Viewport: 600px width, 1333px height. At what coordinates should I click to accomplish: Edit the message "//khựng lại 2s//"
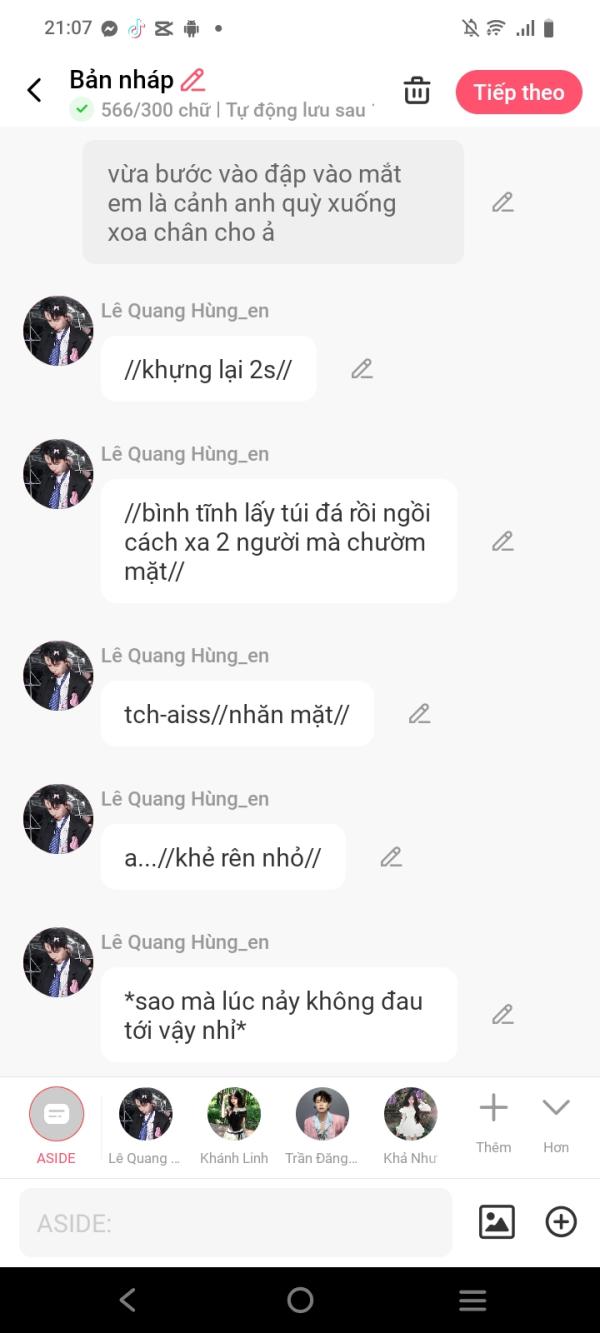coord(362,369)
